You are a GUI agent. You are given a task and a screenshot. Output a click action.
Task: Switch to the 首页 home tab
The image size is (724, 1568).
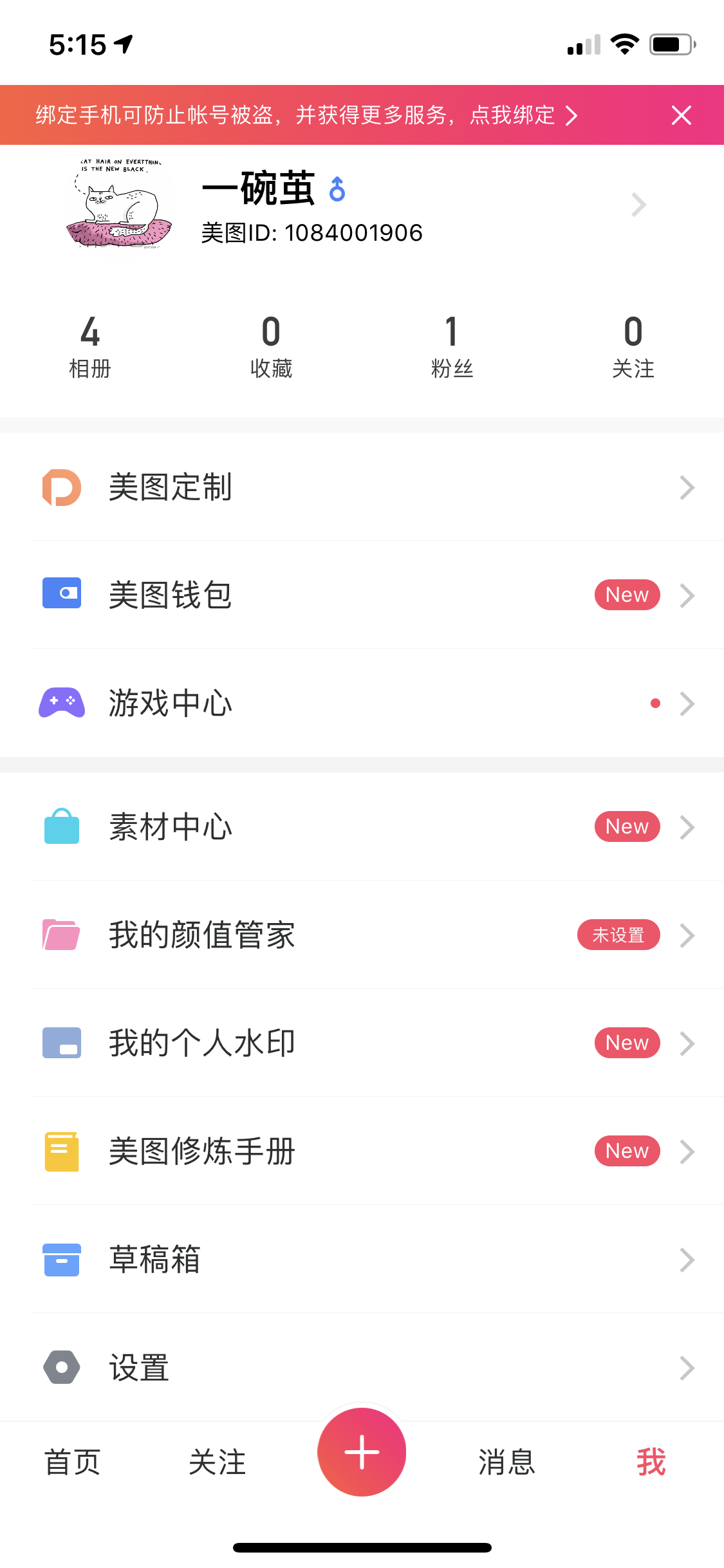pos(72,1462)
